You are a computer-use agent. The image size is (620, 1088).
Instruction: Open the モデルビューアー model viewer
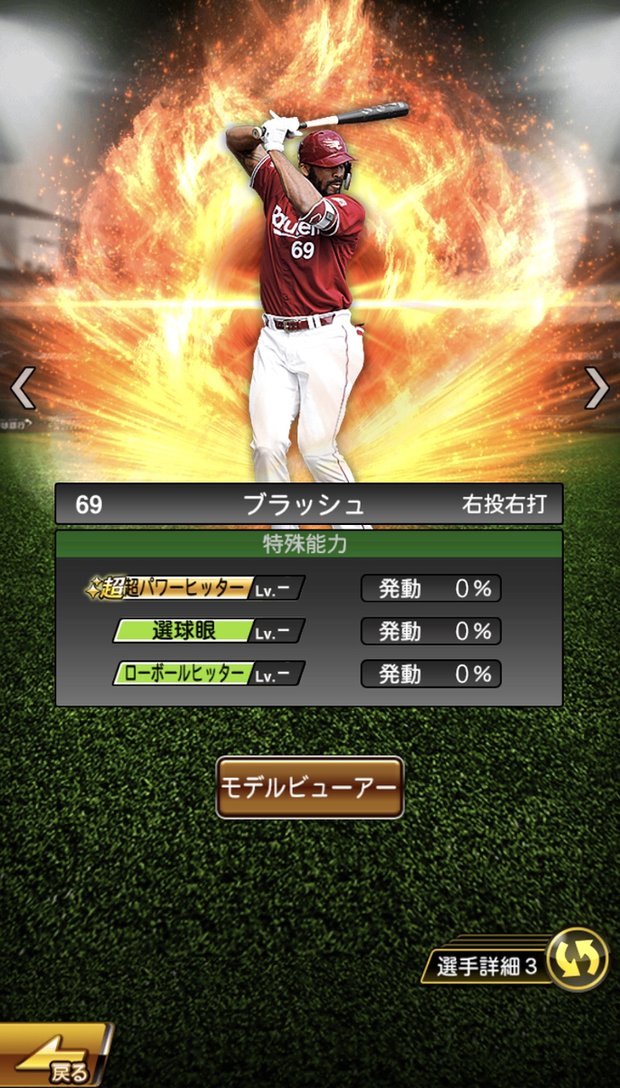(x=310, y=787)
